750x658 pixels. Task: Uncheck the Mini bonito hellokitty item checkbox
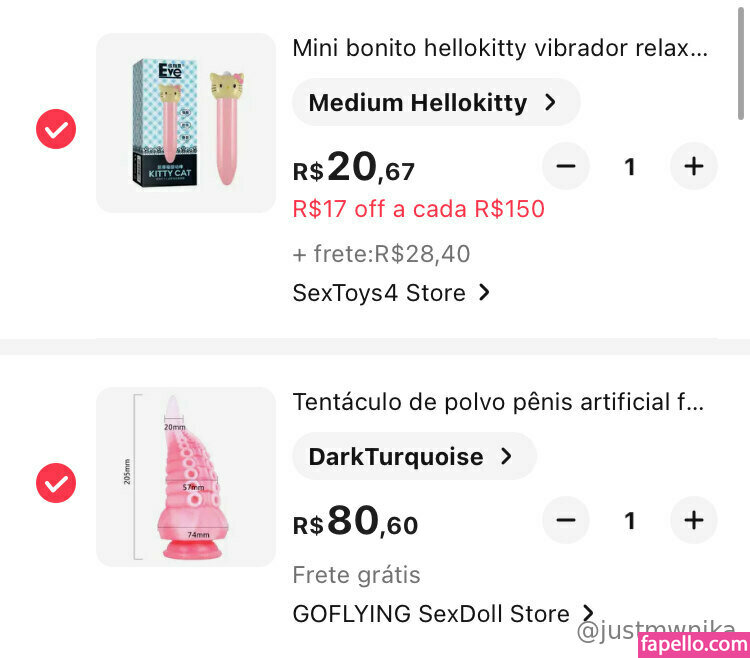pyautogui.click(x=56, y=130)
